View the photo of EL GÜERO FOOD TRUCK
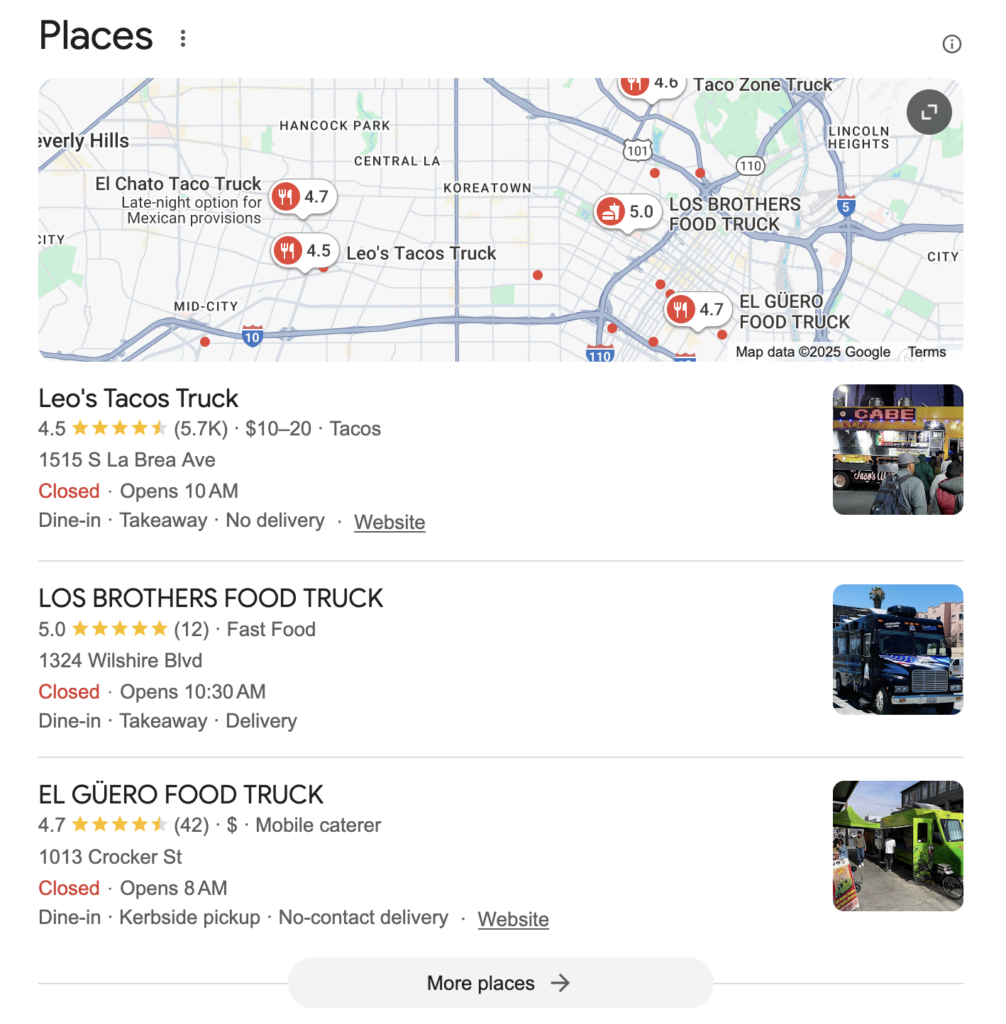 click(x=897, y=845)
